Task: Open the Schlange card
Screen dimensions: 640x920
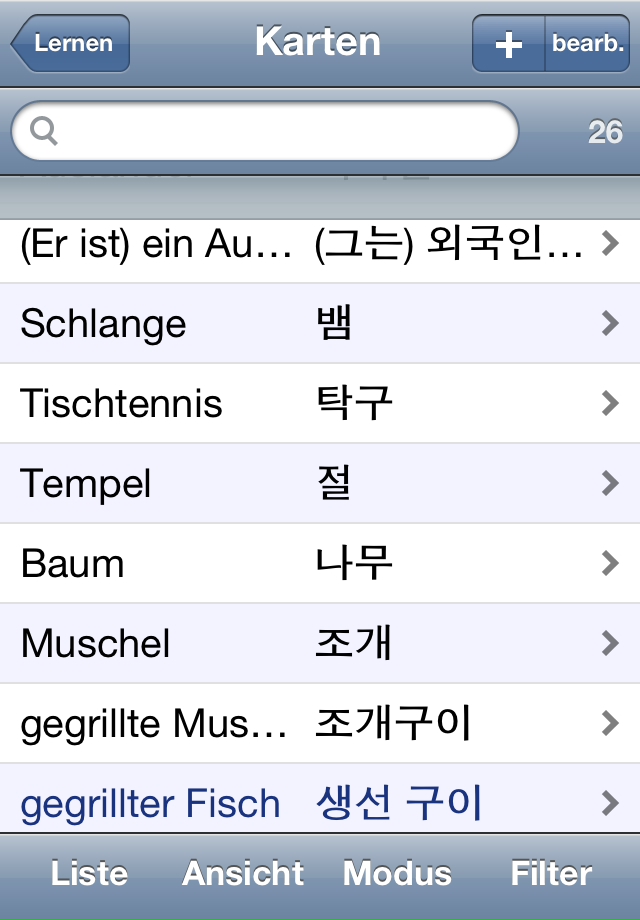Action: (x=320, y=323)
